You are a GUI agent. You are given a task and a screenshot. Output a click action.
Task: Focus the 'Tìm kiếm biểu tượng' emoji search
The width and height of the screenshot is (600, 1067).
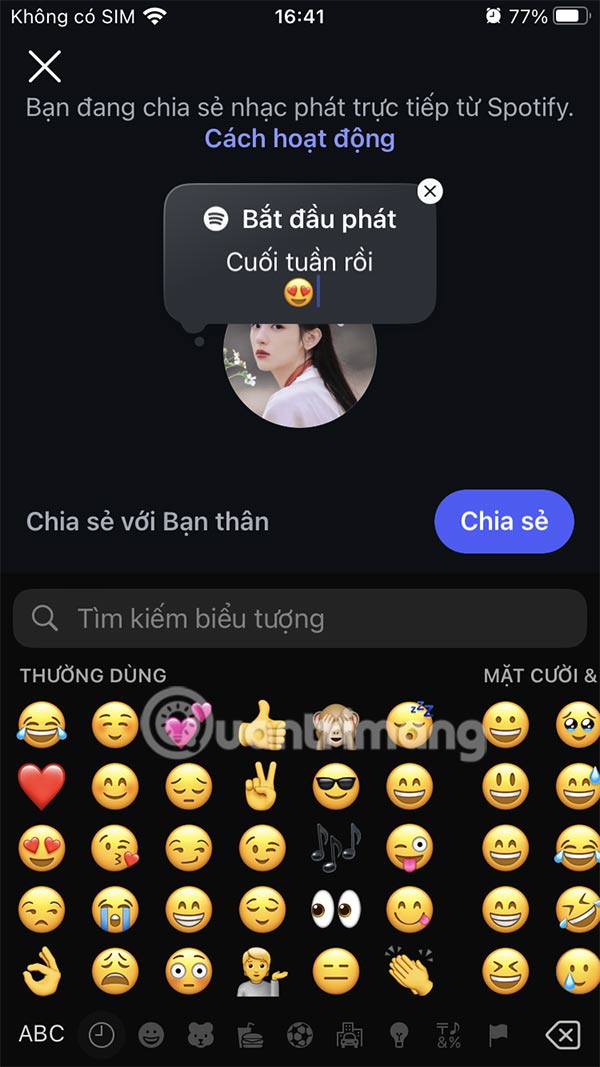tap(300, 618)
